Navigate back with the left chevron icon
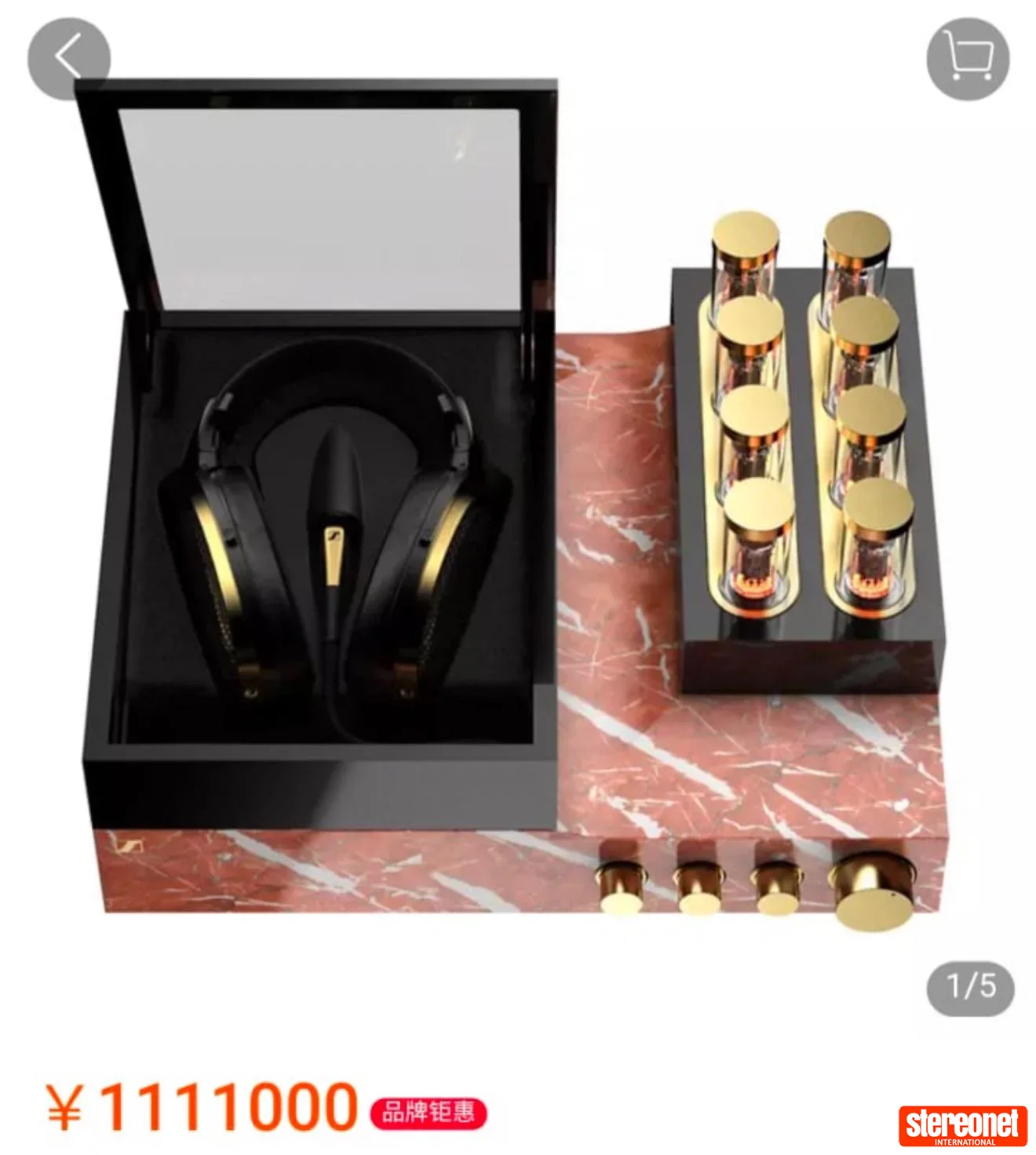The width and height of the screenshot is (1036, 1155). pyautogui.click(x=69, y=56)
